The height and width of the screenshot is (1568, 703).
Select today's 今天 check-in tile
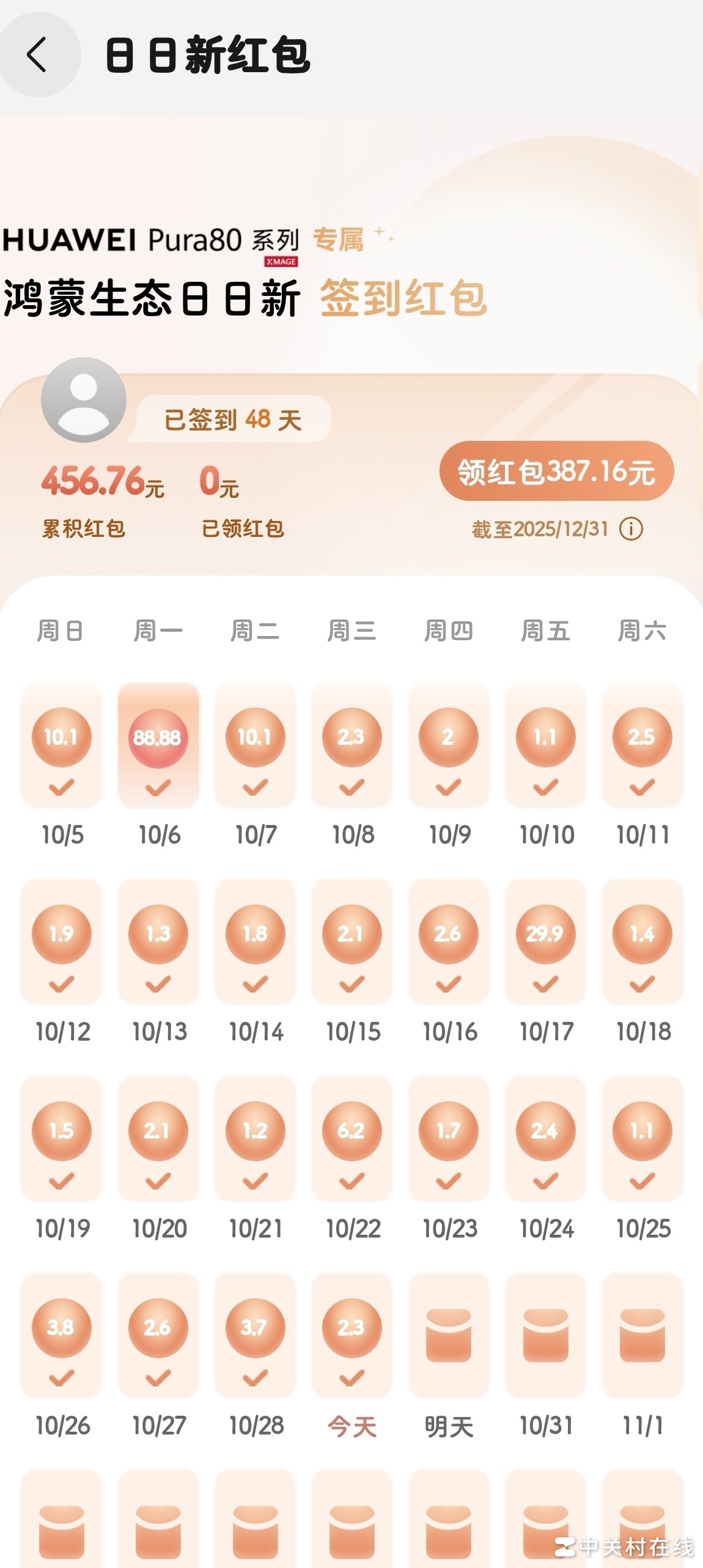coord(351,1337)
